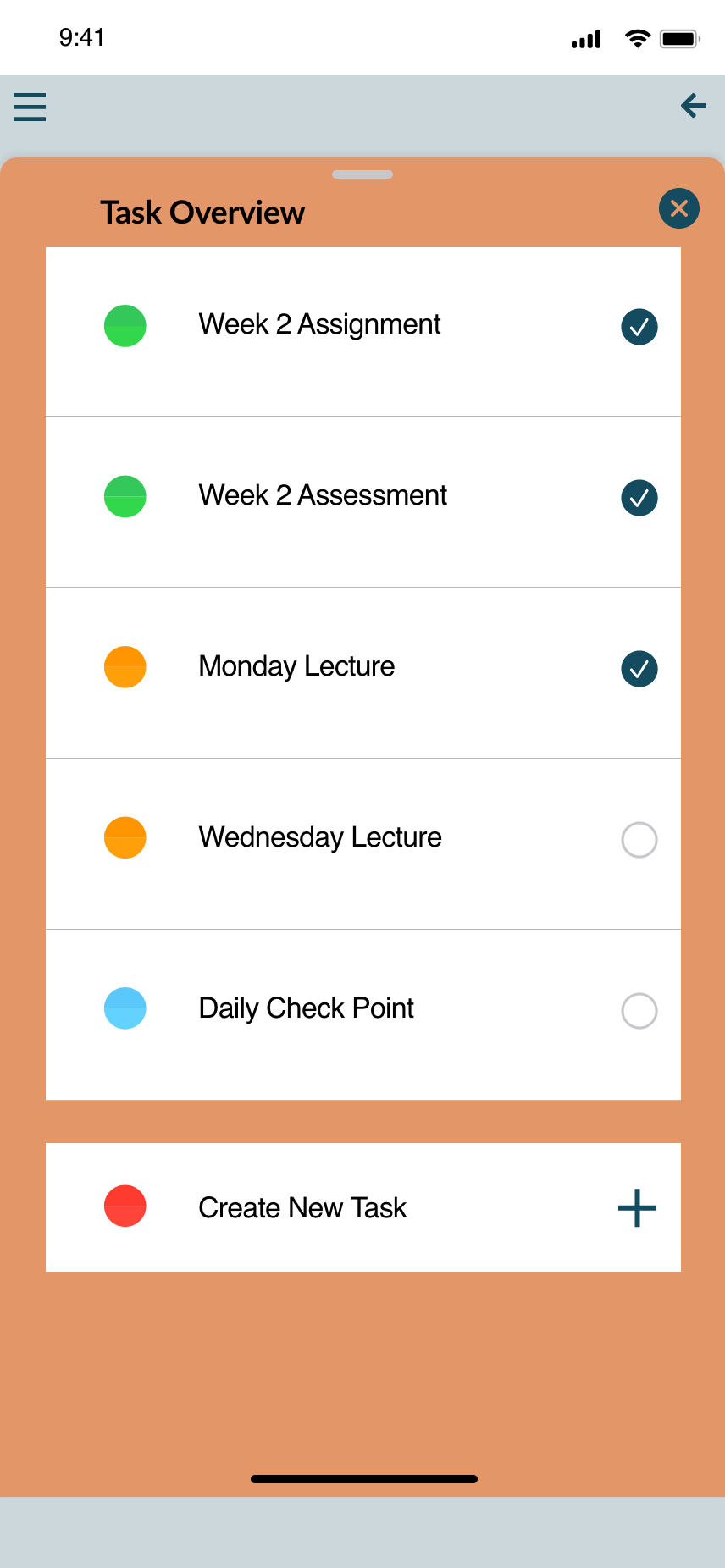Close the Task Overview sheet
This screenshot has height=1568, width=725.
[679, 208]
